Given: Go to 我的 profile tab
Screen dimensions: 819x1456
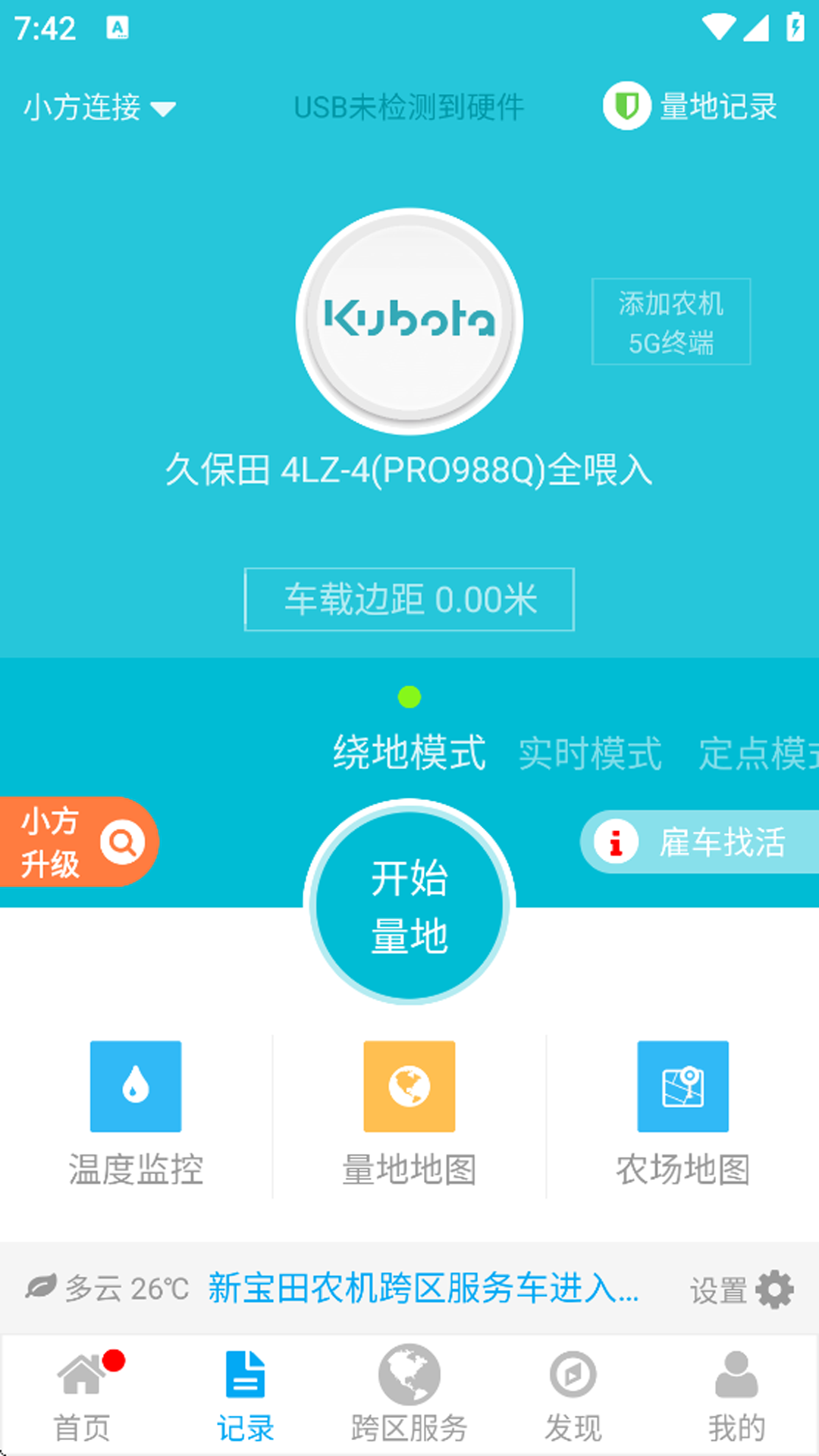Looking at the screenshot, I should [x=736, y=1395].
